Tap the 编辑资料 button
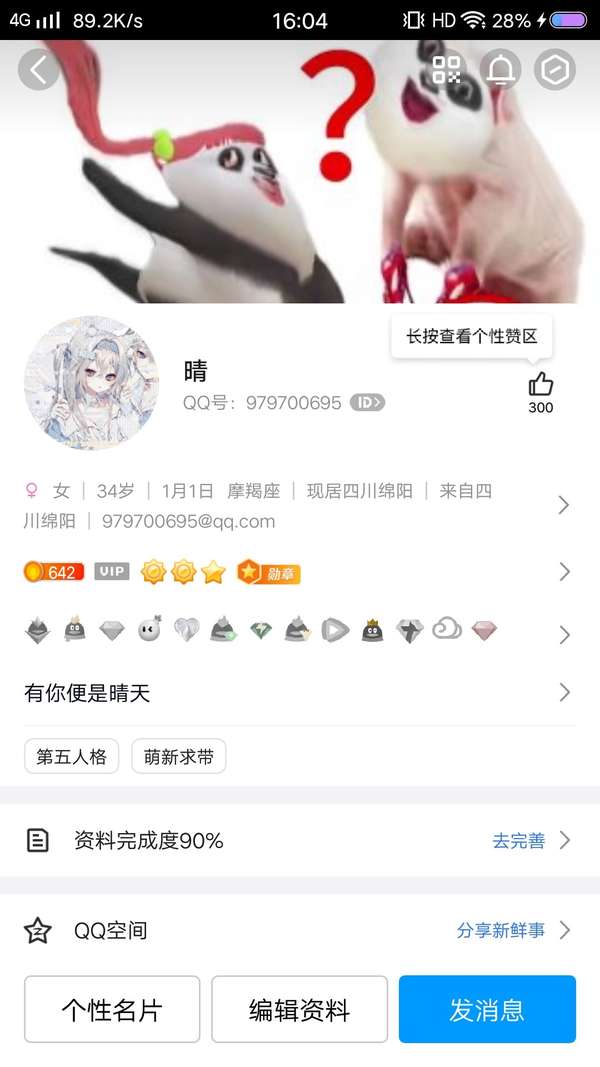 click(x=299, y=1009)
